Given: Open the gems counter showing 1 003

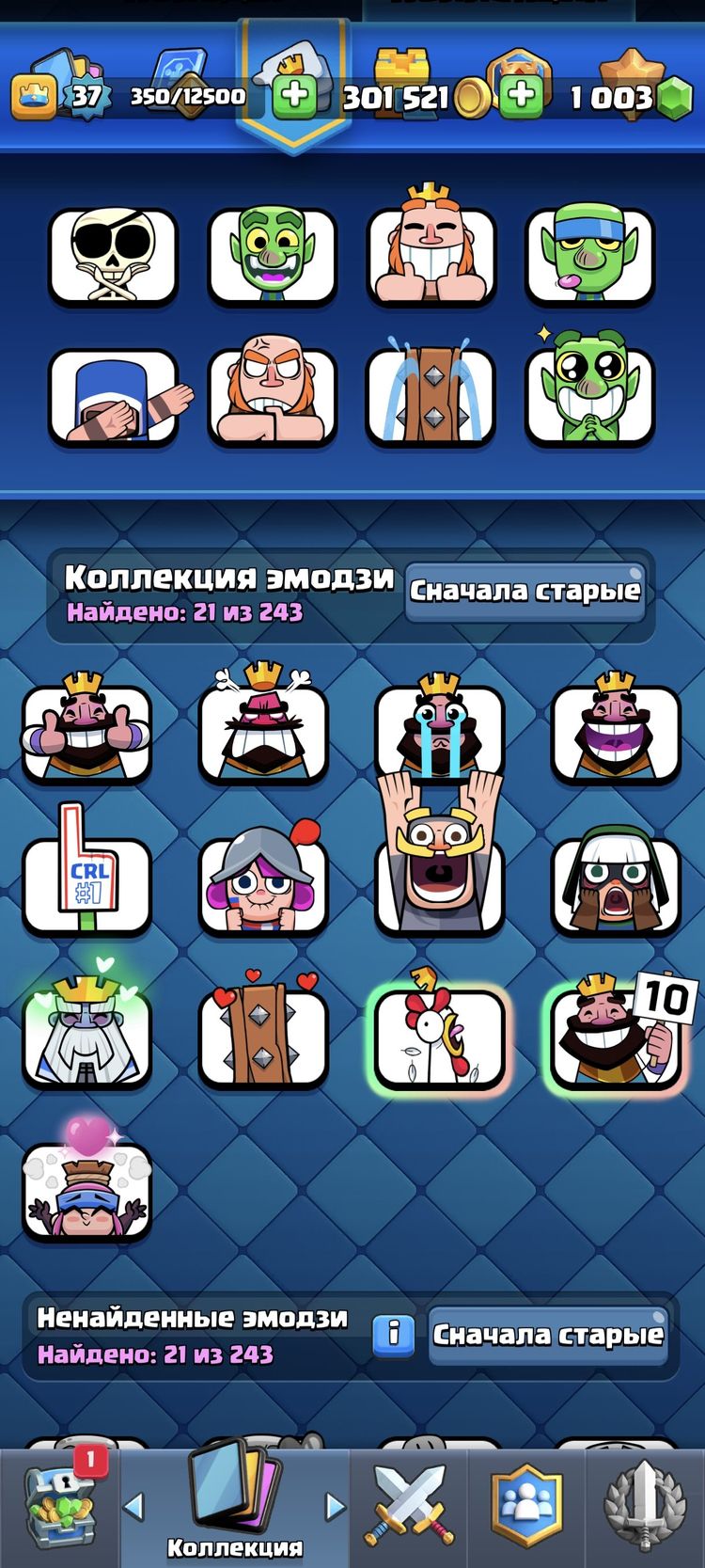Looking at the screenshot, I should coord(625,96).
